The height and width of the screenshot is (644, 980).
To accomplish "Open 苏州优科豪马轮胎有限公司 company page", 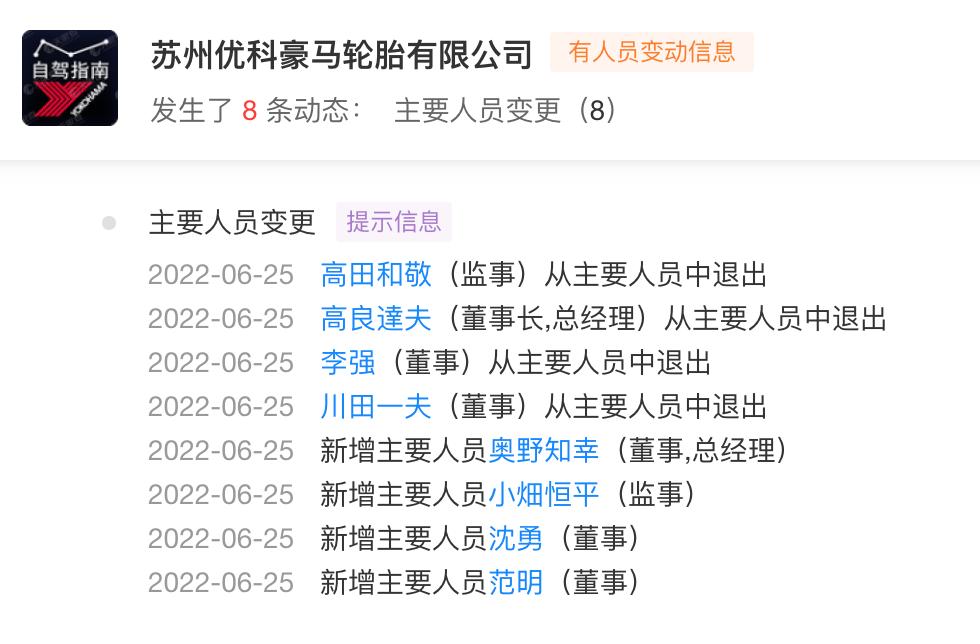I will [341, 54].
